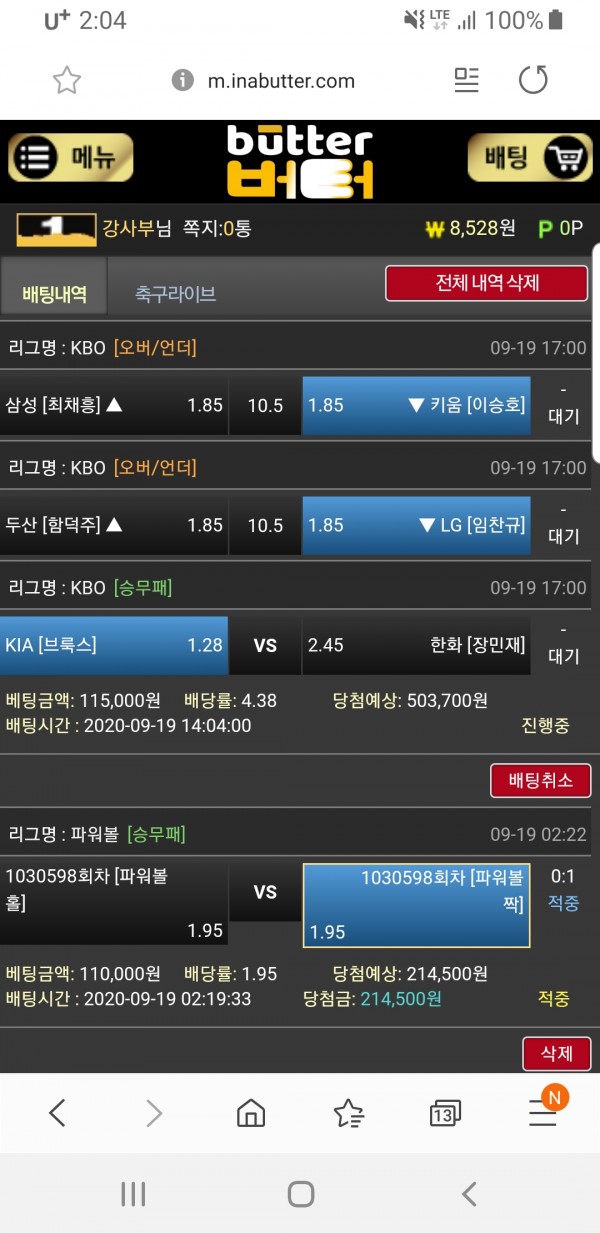
Task: Tap the system recent apps button
Action: click(132, 1193)
